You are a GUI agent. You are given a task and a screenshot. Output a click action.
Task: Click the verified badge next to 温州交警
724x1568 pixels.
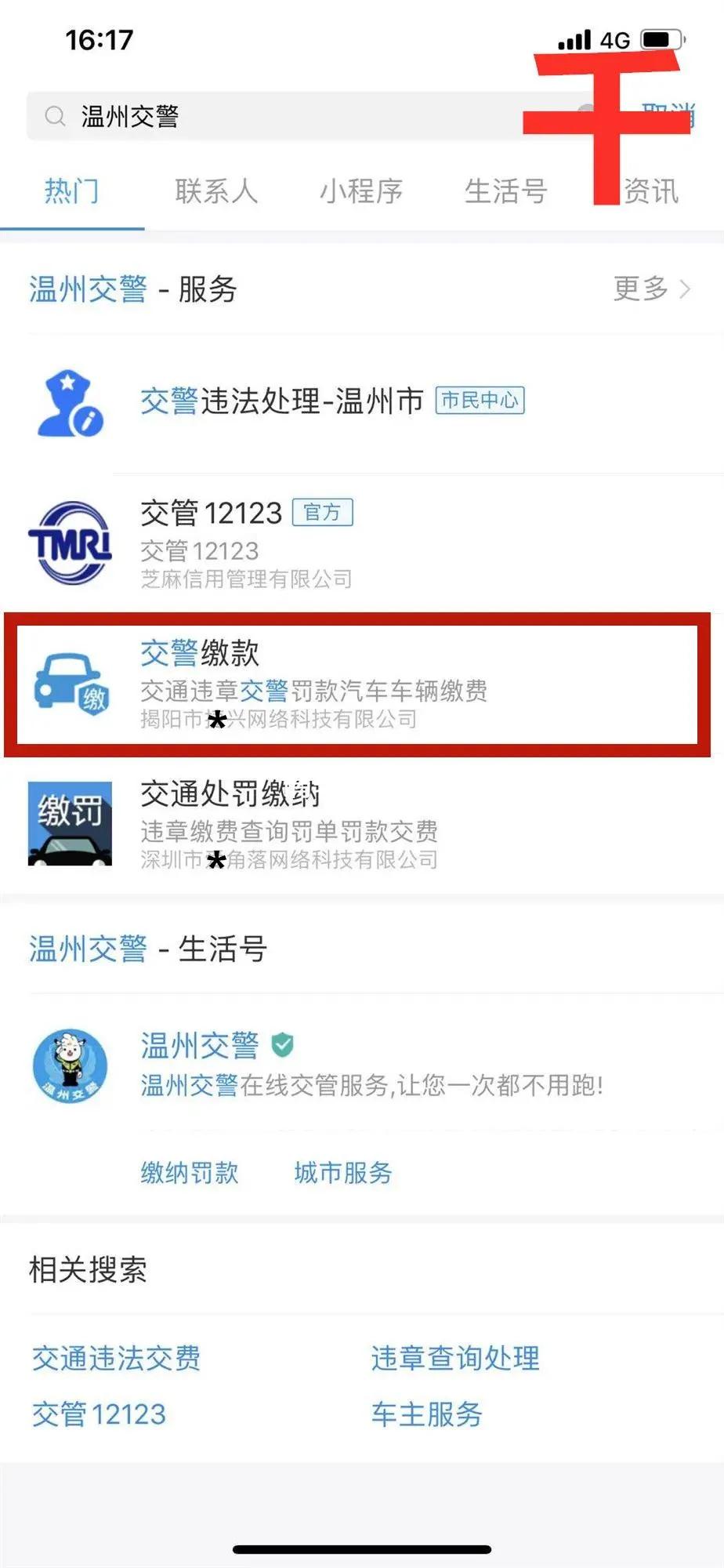(280, 1044)
